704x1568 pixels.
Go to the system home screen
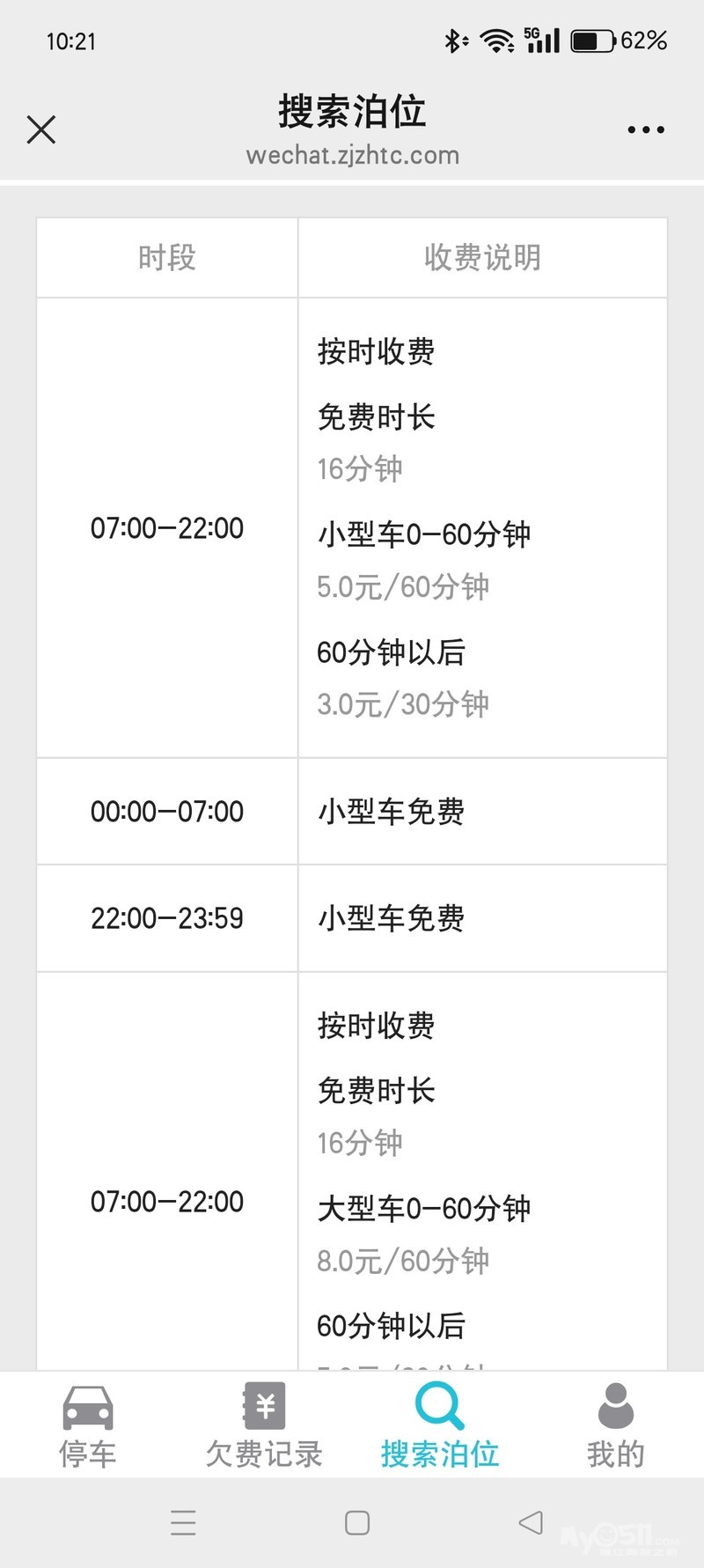[357, 1522]
